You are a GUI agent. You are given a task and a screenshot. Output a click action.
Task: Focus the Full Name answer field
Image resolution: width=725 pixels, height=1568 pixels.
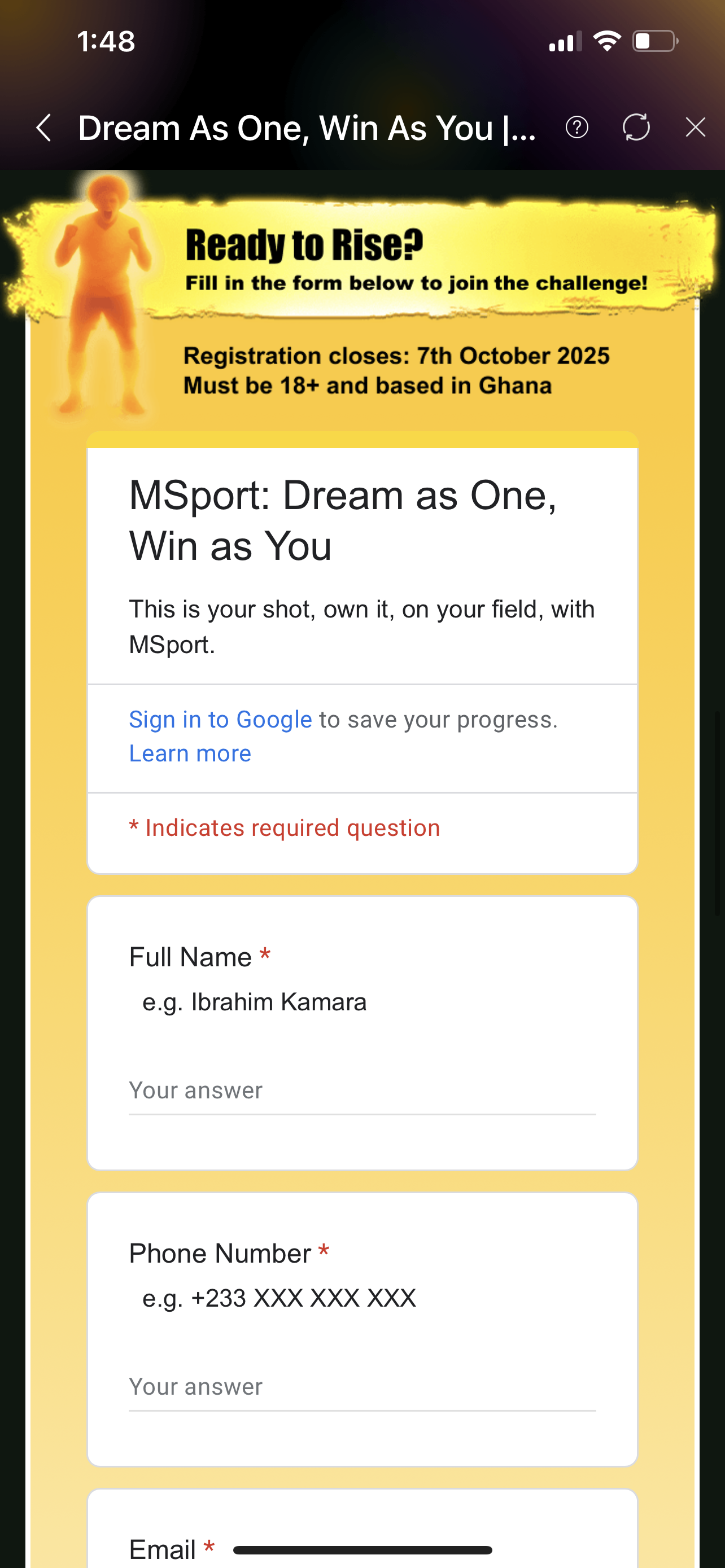pos(361,1091)
